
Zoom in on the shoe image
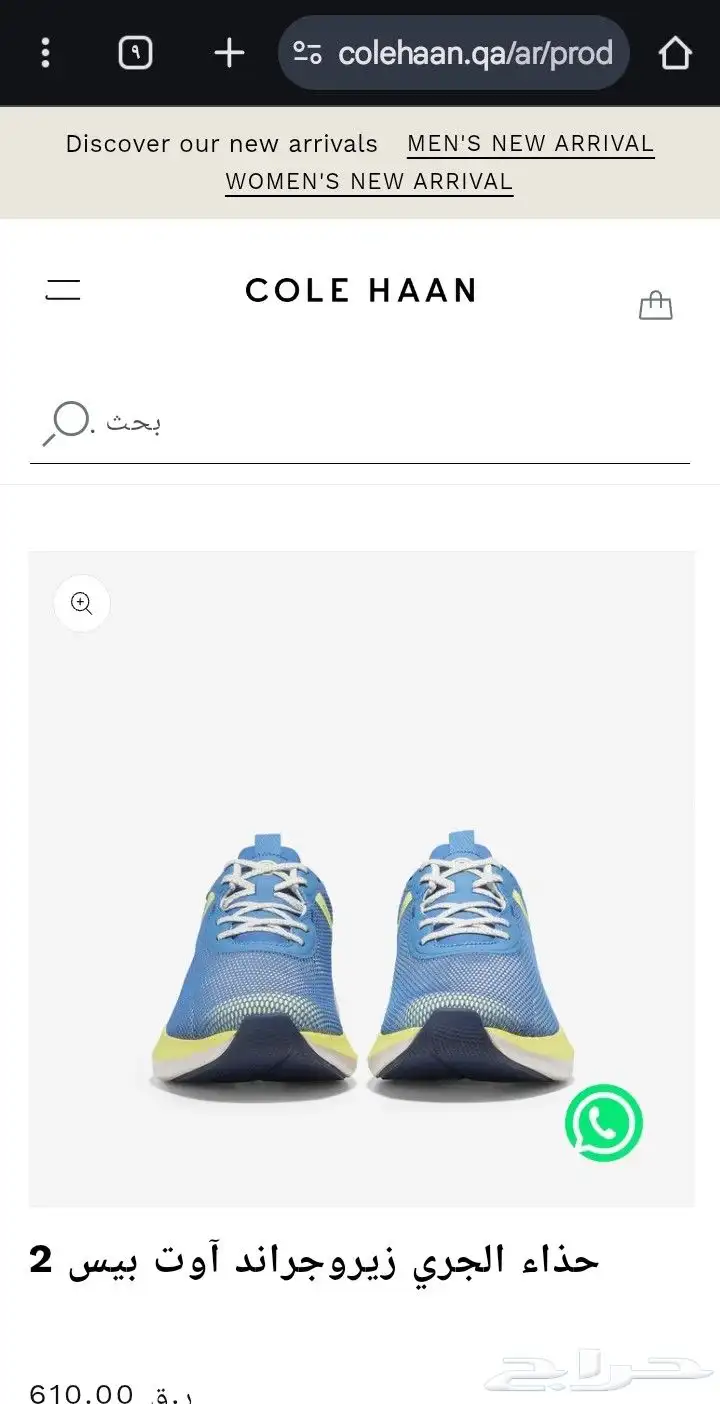82,603
